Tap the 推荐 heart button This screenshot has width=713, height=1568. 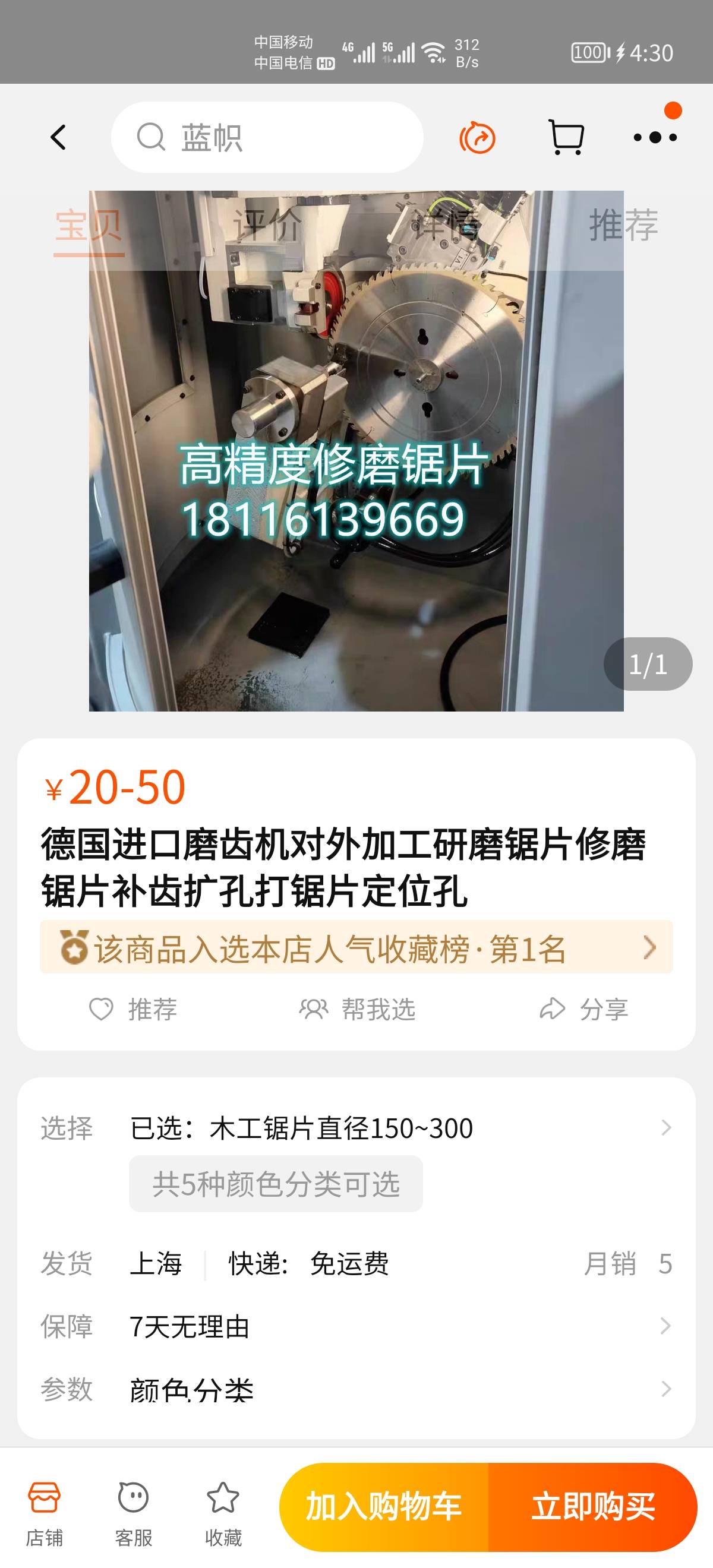(x=133, y=1009)
